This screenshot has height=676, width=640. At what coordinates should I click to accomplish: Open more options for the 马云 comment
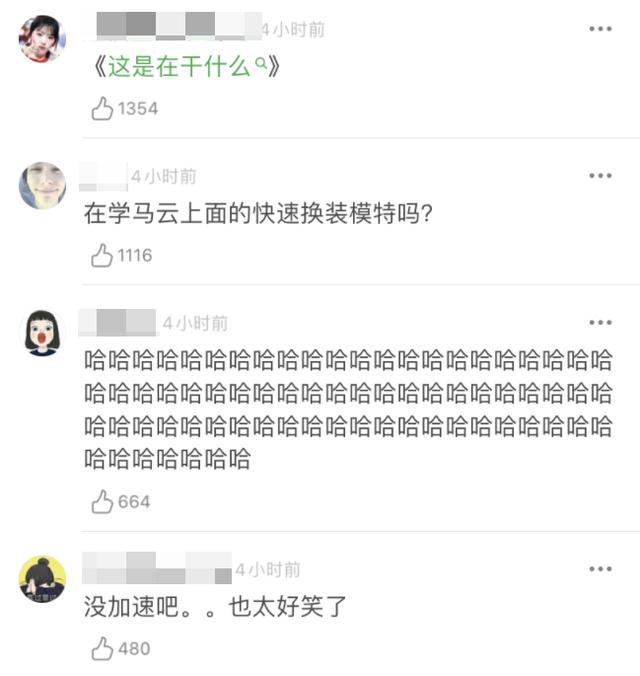(600, 176)
